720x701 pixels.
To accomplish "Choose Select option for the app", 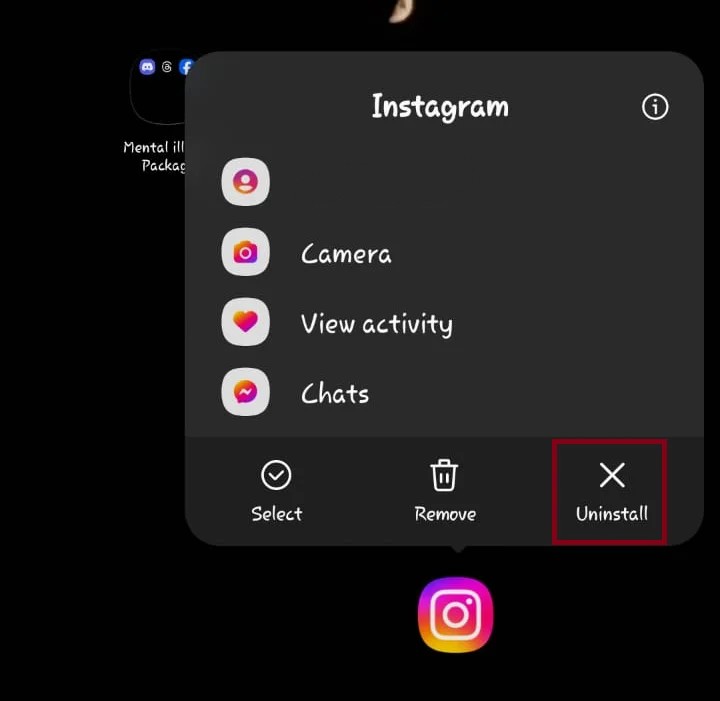I will pyautogui.click(x=276, y=492).
